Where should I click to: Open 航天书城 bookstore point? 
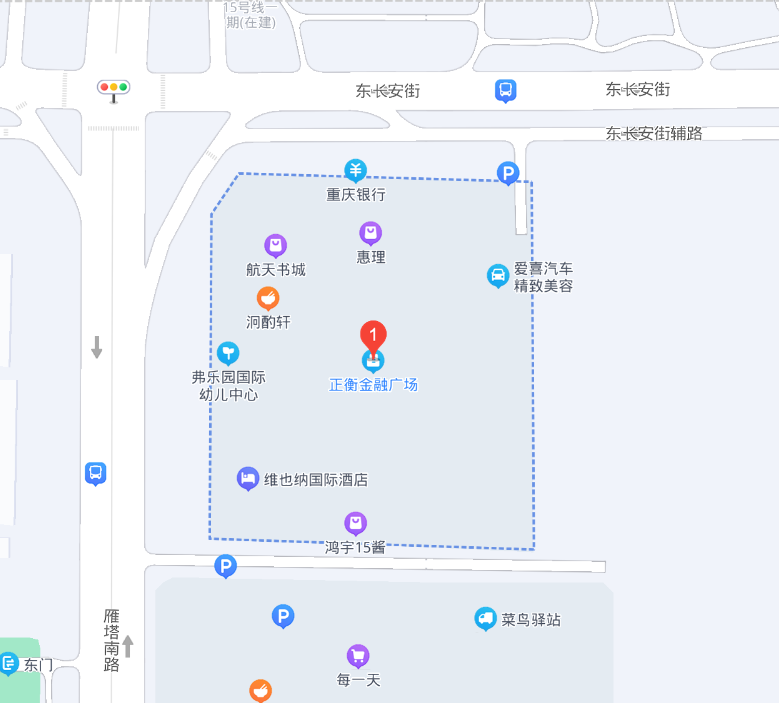276,245
